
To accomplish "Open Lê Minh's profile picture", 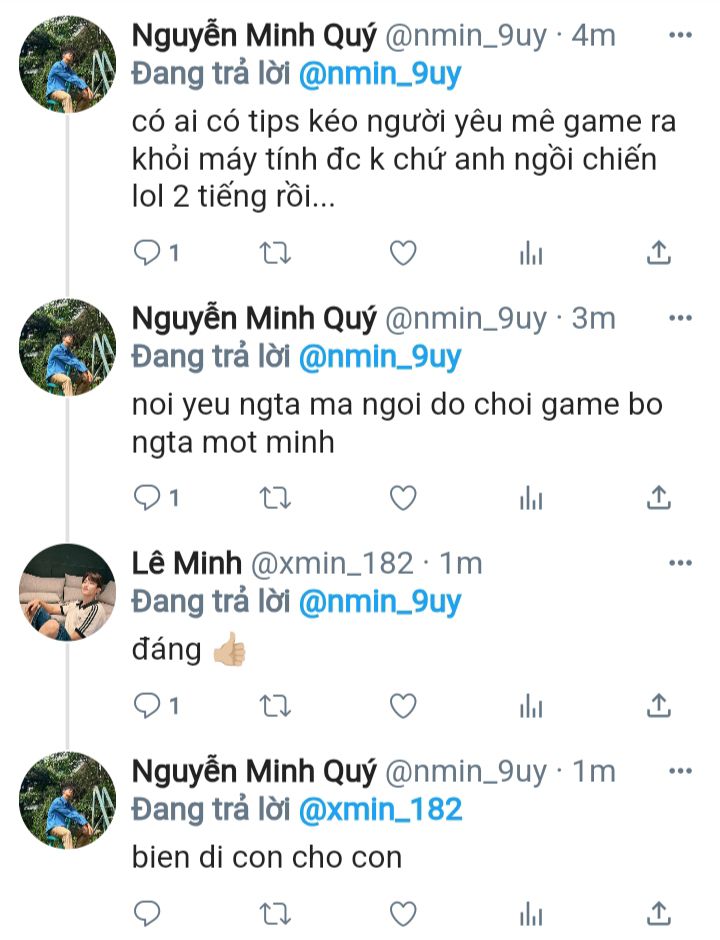I will tap(67, 592).
